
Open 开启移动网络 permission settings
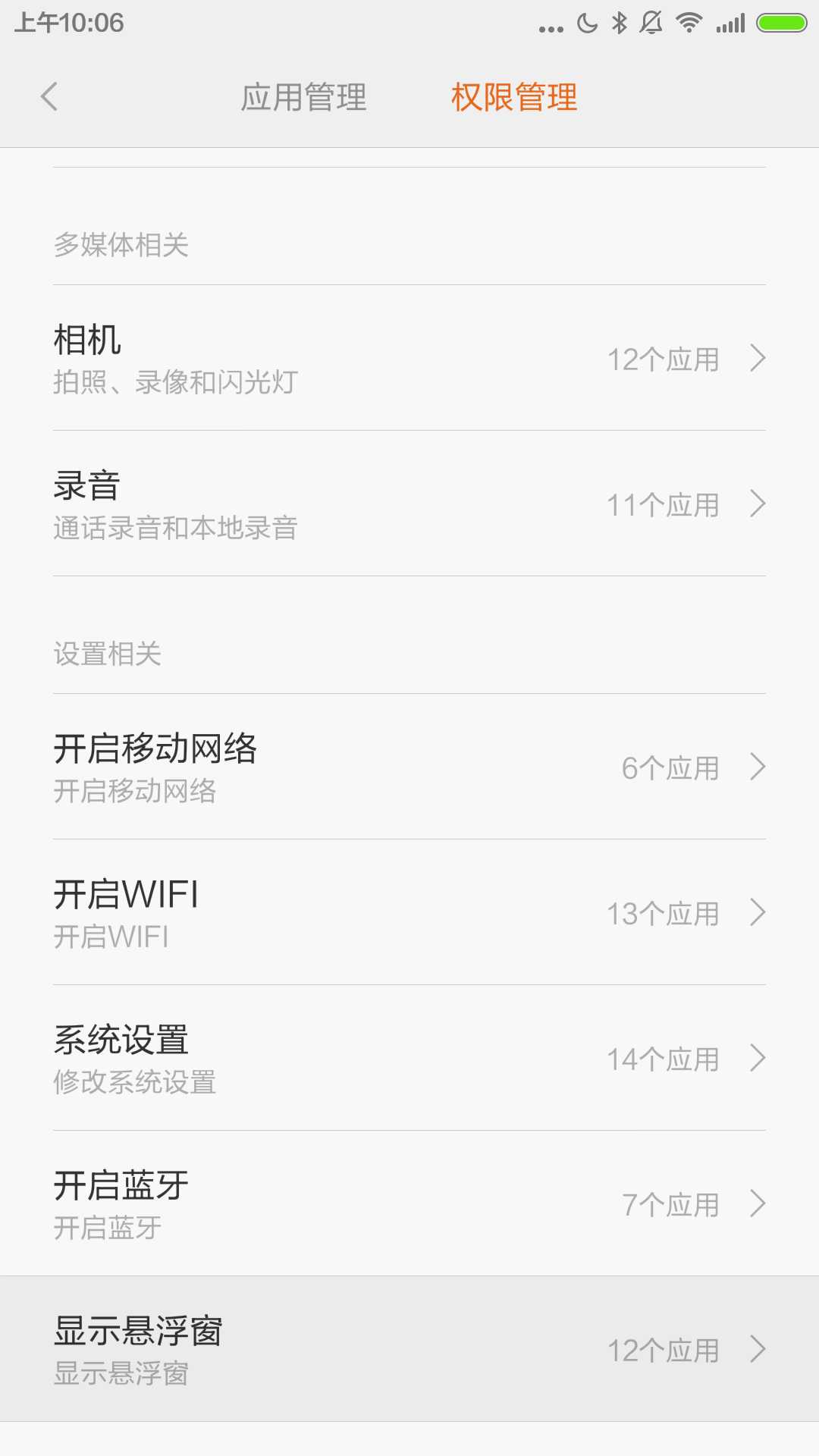tap(409, 767)
